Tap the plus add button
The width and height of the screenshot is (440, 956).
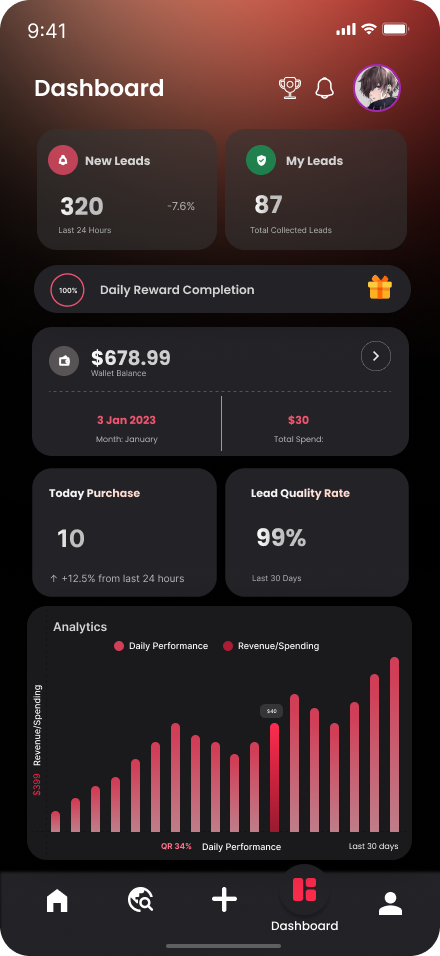pyautogui.click(x=224, y=900)
